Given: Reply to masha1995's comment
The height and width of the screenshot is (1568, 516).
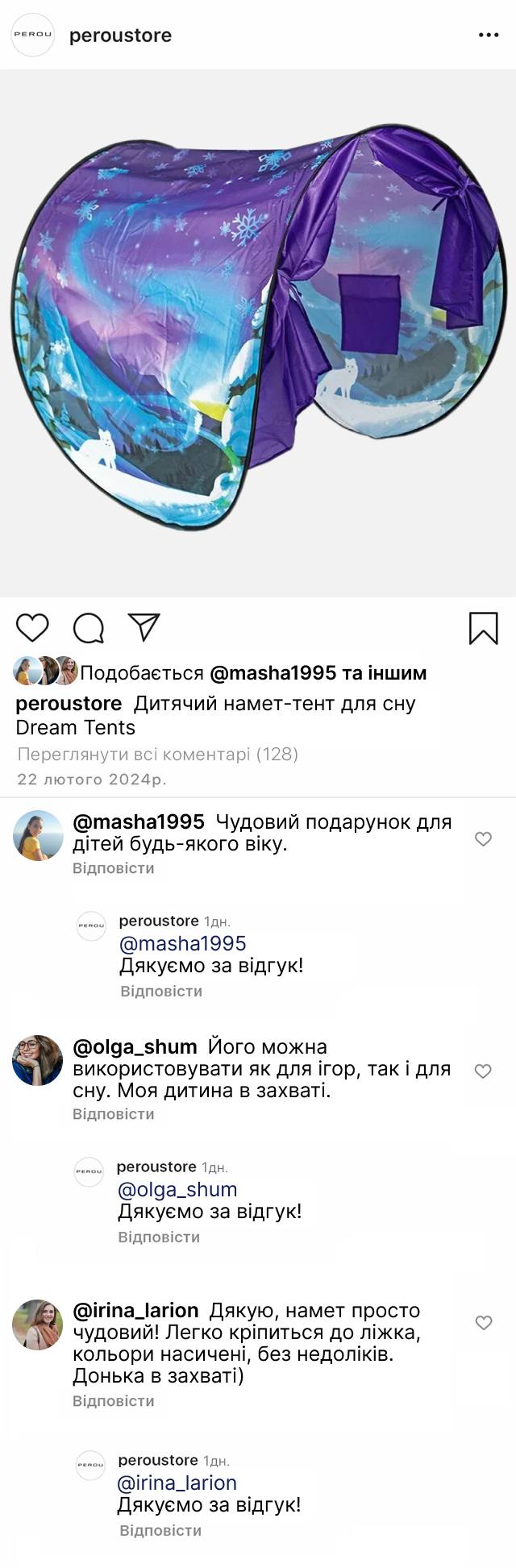Looking at the screenshot, I should click(113, 868).
